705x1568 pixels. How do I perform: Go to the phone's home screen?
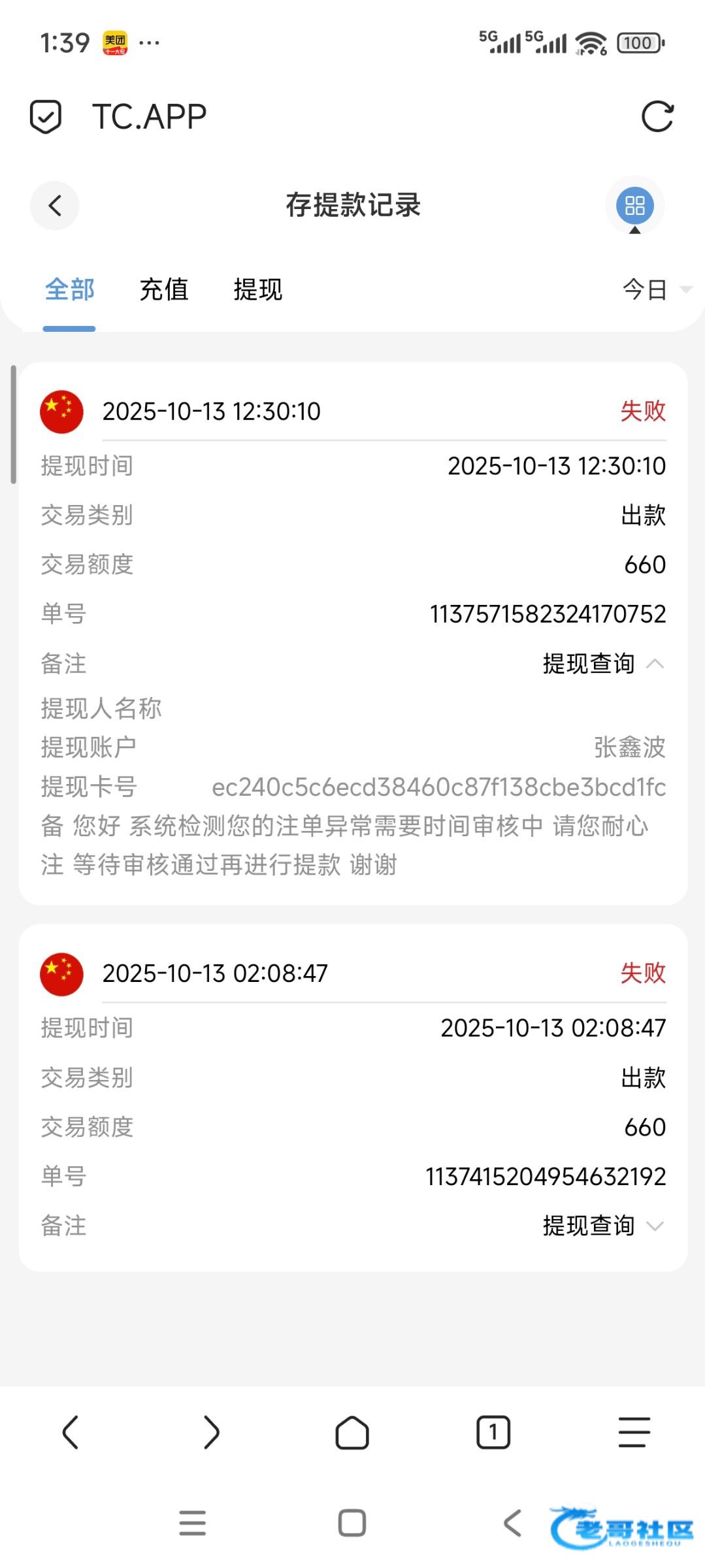pos(352,1524)
